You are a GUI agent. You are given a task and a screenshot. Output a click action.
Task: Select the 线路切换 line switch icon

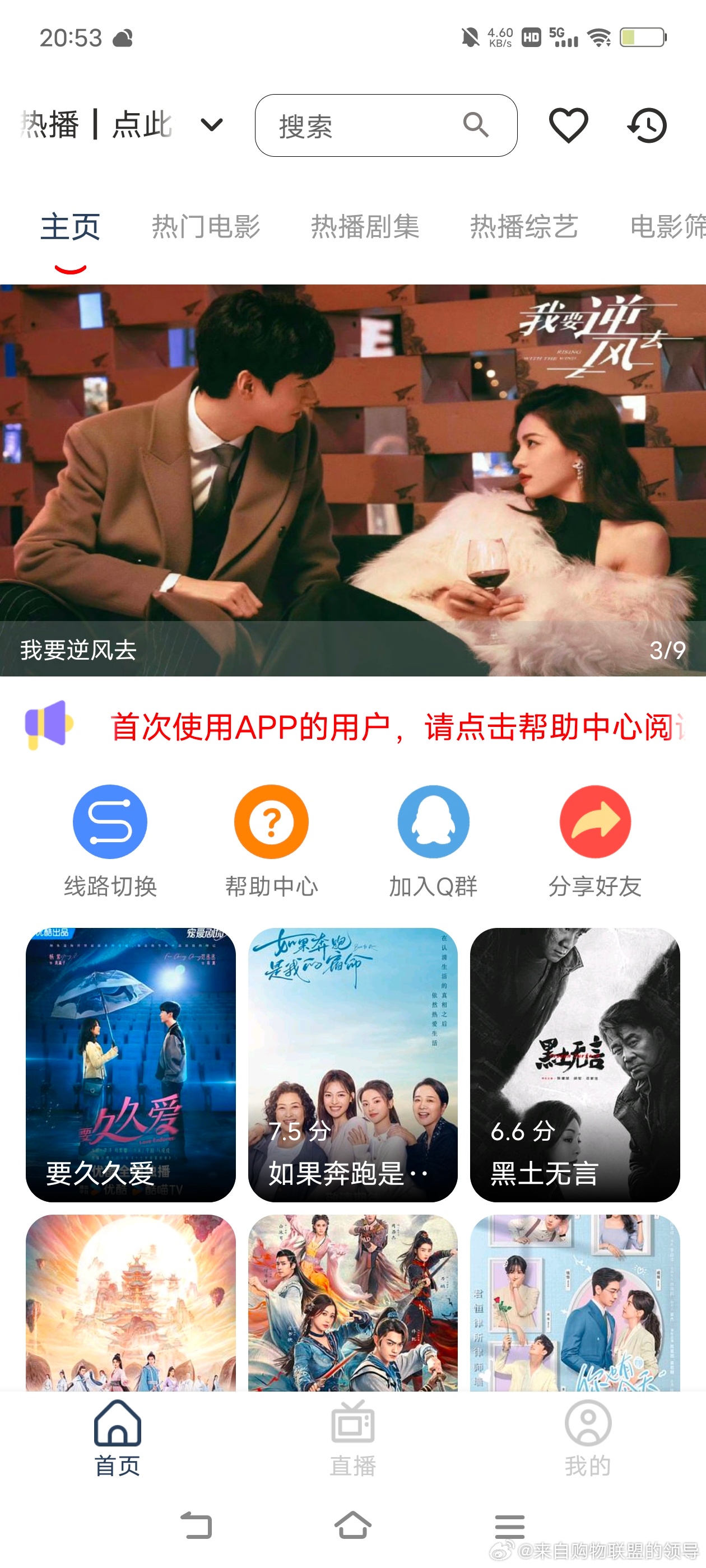click(110, 820)
